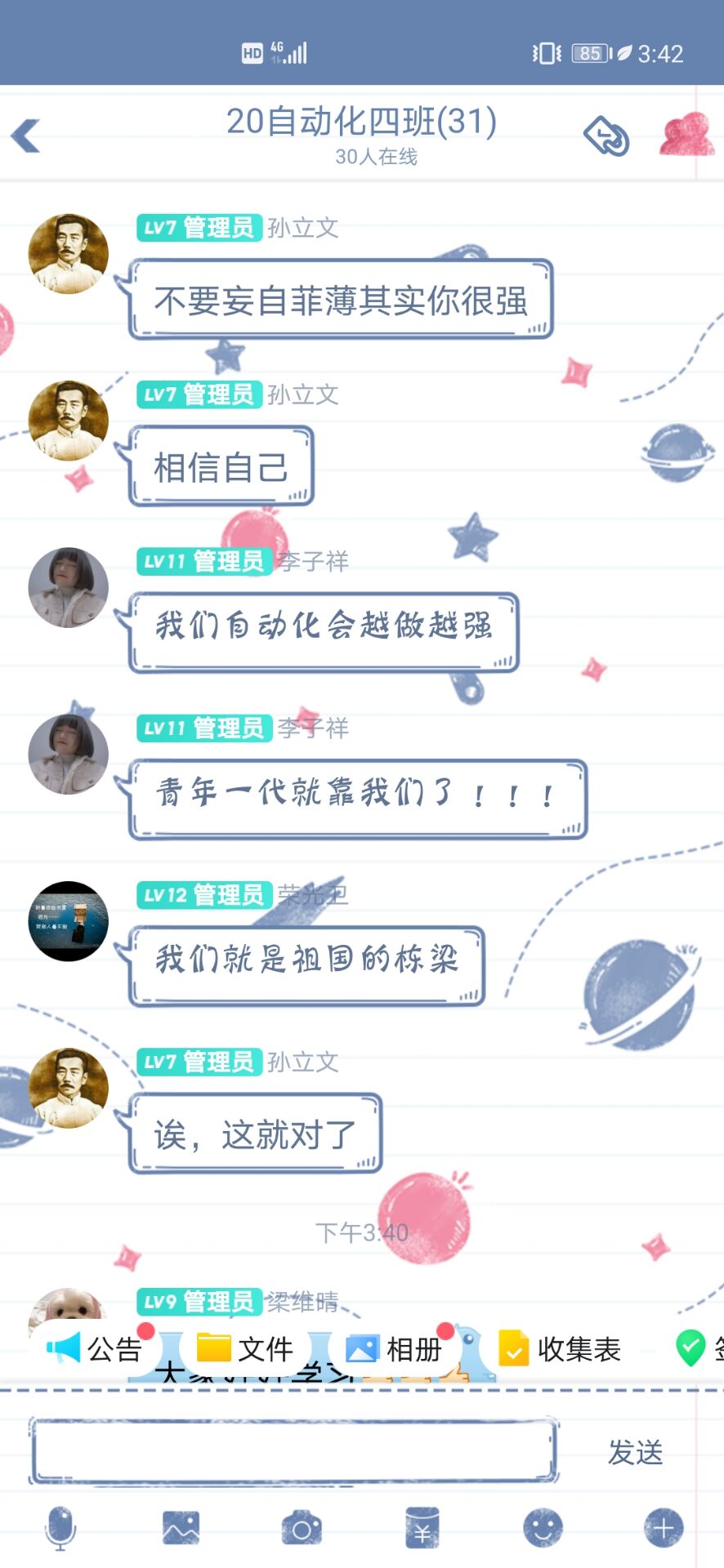
Task: Open more options plus icon
Action: (x=663, y=1527)
